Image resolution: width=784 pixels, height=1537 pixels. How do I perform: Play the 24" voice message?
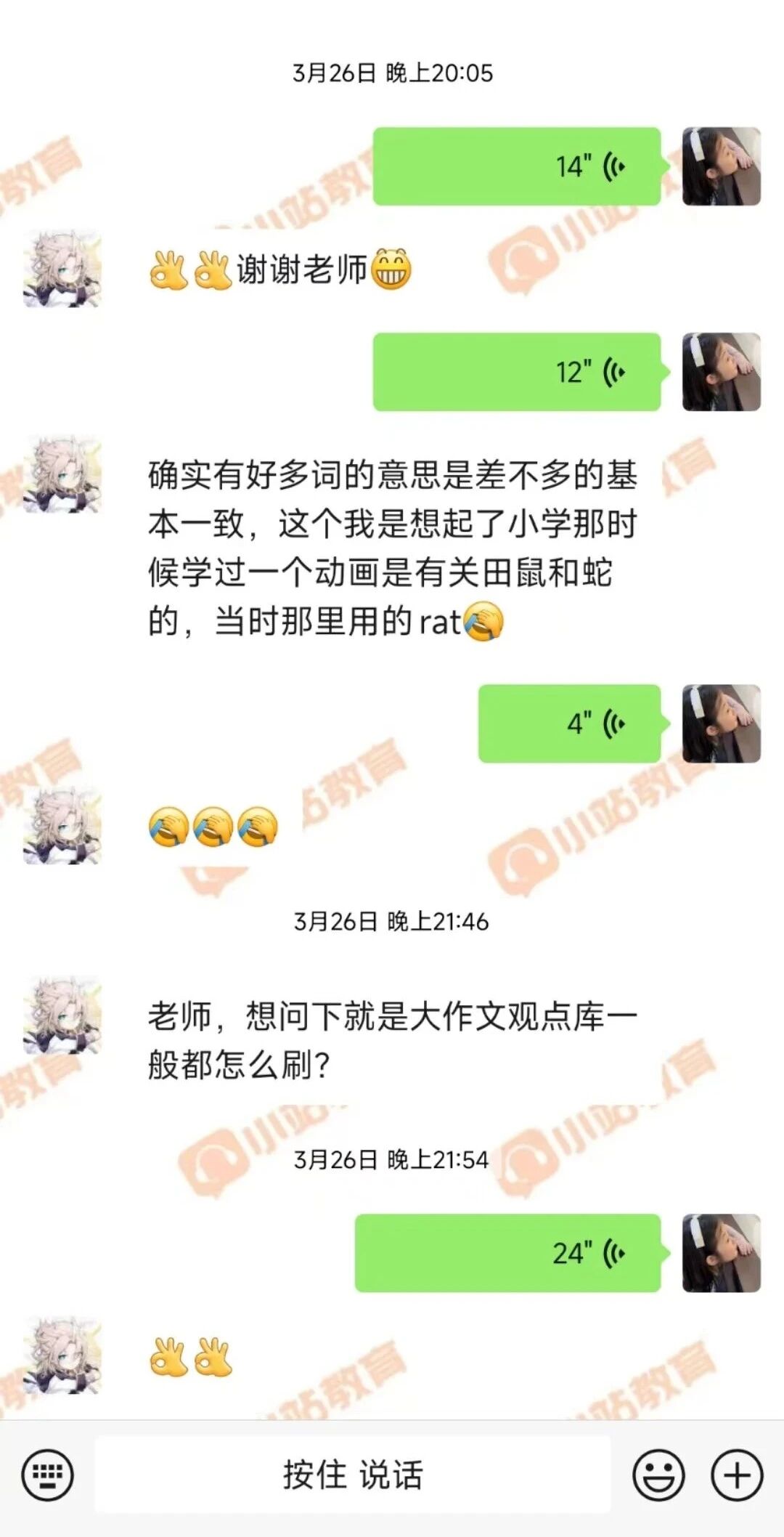[x=507, y=1253]
